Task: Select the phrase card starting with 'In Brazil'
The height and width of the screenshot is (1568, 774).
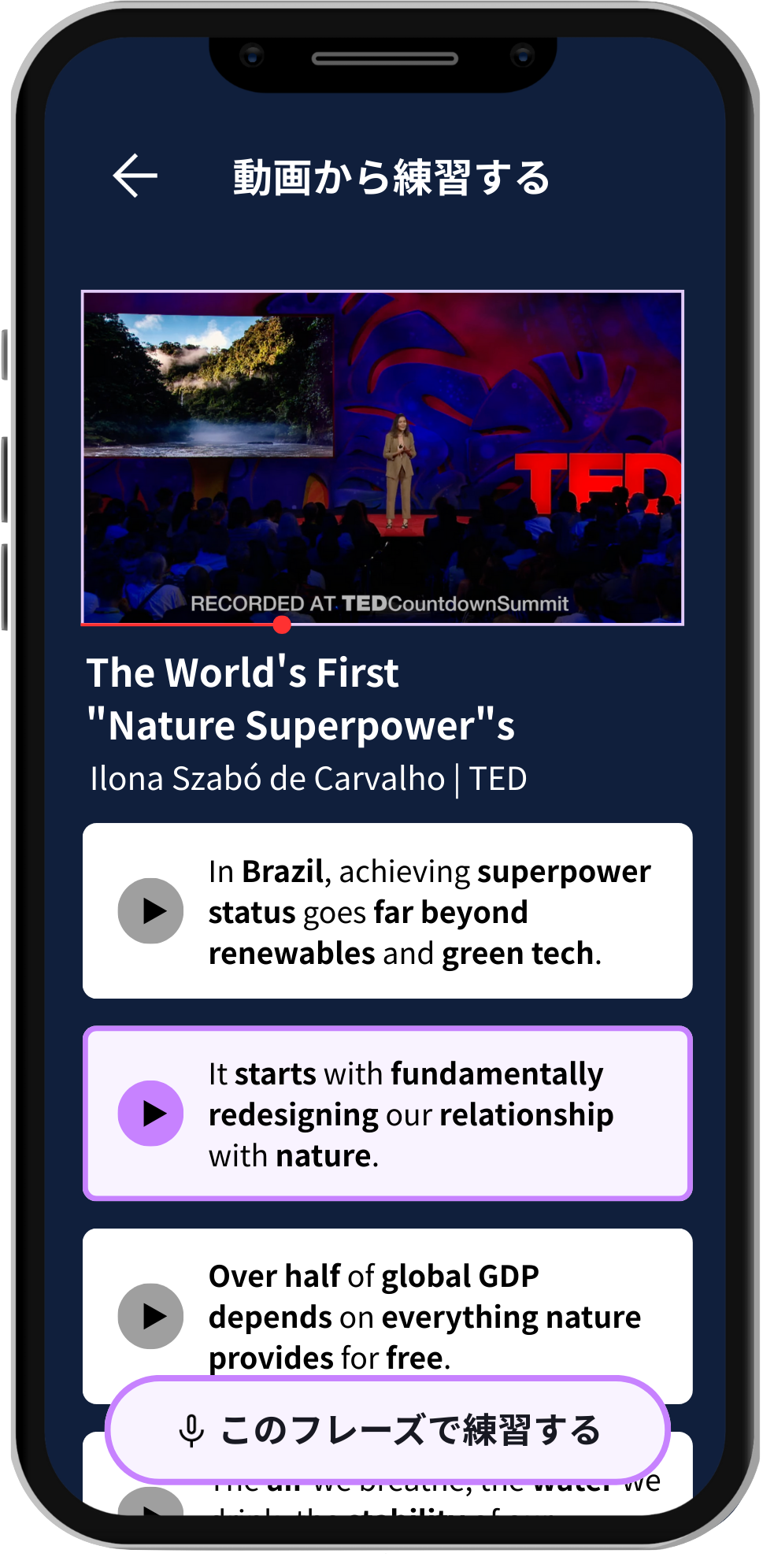Action: (x=429, y=911)
